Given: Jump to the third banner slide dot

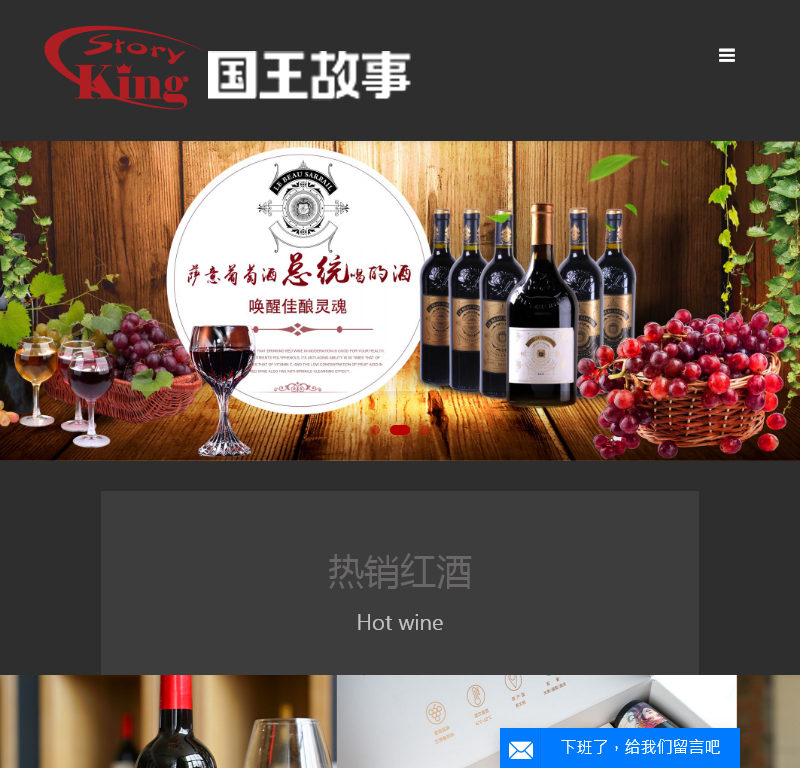Looking at the screenshot, I should point(425,430).
